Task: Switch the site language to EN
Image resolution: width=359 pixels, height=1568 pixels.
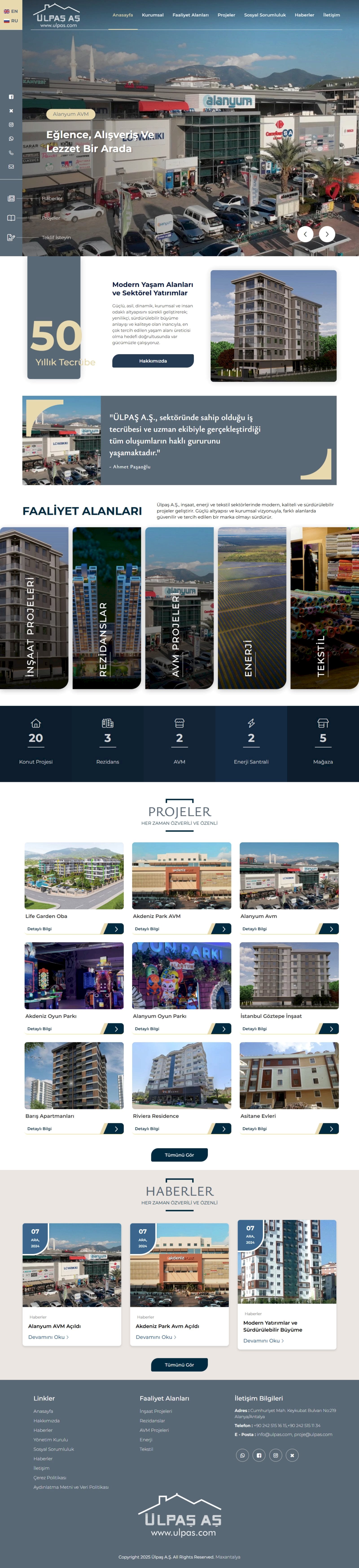Action: [x=11, y=11]
